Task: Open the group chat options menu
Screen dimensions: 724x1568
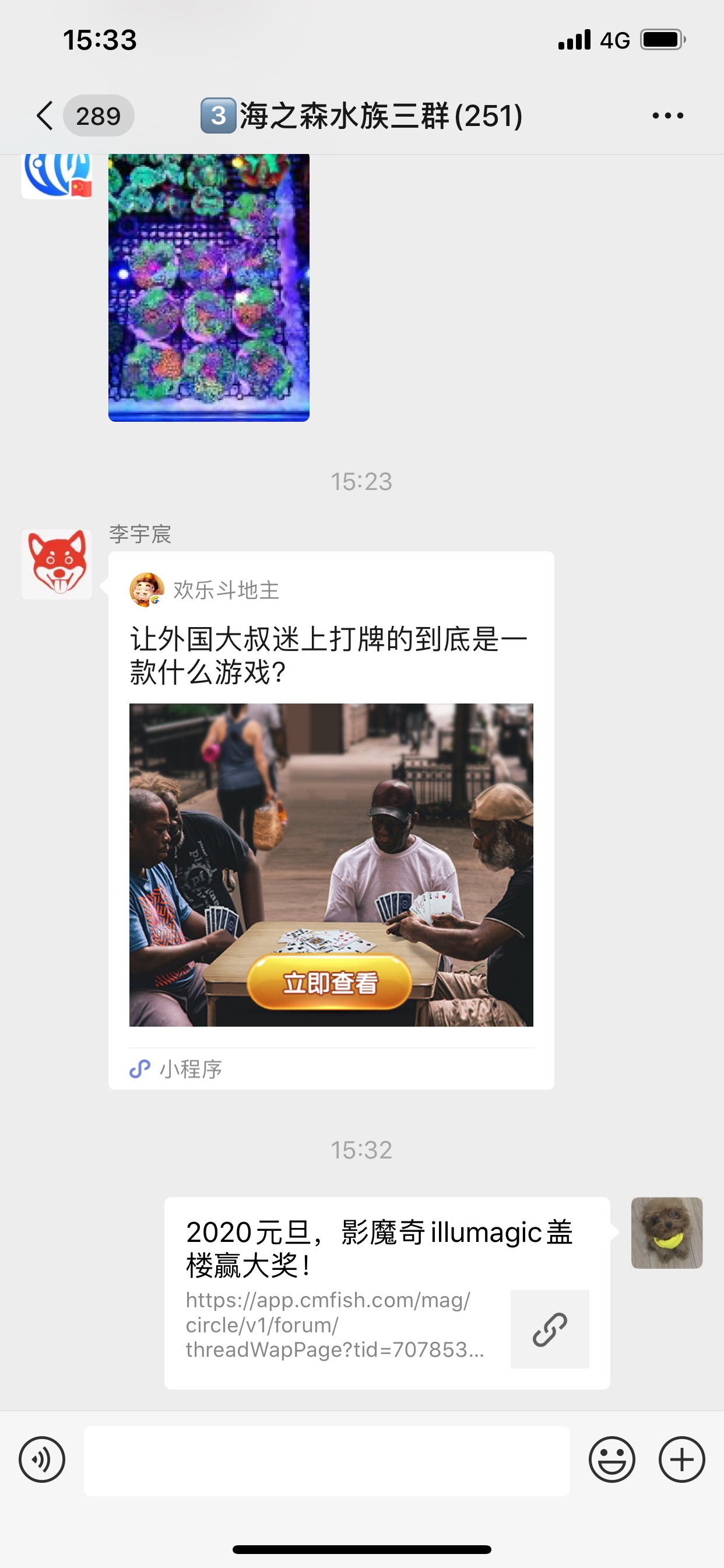Action: (x=667, y=116)
